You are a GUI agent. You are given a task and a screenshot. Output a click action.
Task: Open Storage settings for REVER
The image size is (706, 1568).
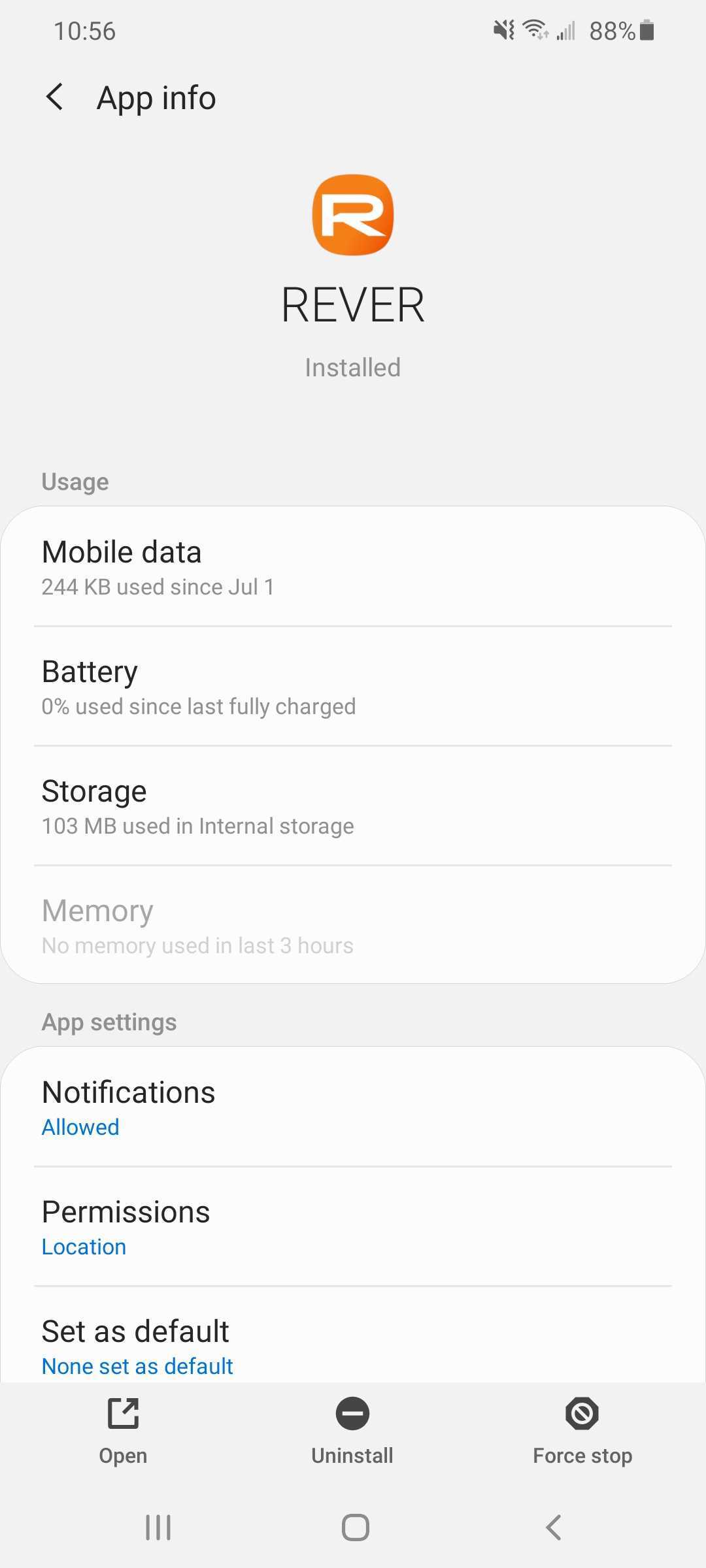click(353, 806)
